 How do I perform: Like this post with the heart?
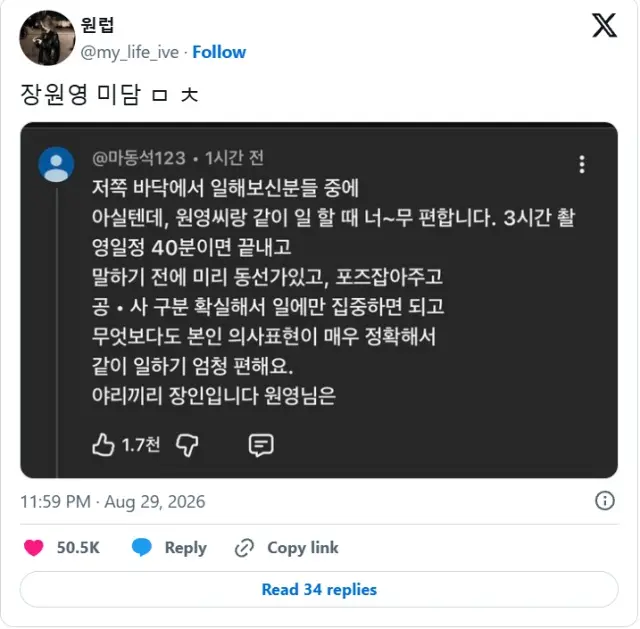click(x=33, y=547)
